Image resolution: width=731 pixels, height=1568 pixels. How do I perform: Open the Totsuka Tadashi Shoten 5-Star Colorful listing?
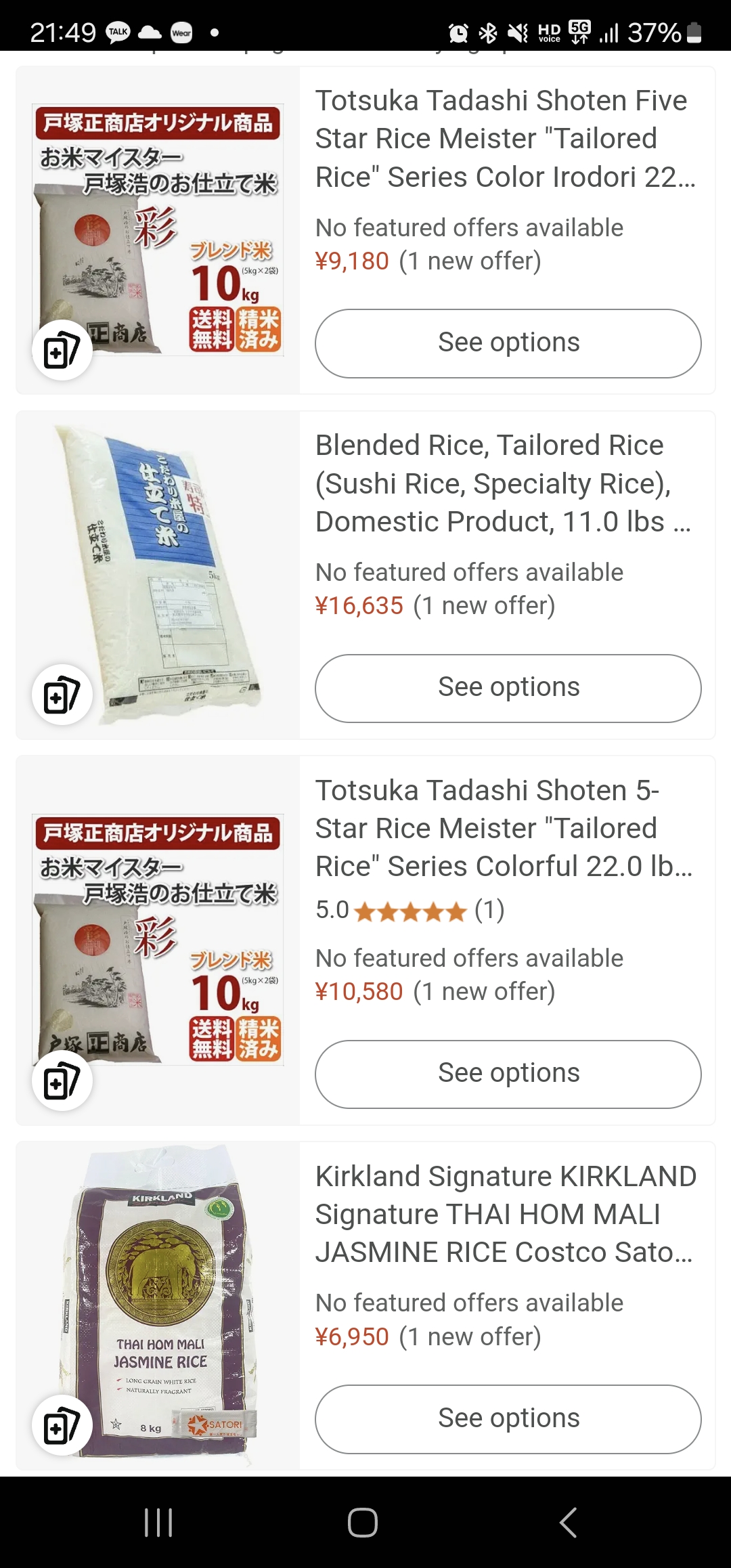(x=504, y=829)
